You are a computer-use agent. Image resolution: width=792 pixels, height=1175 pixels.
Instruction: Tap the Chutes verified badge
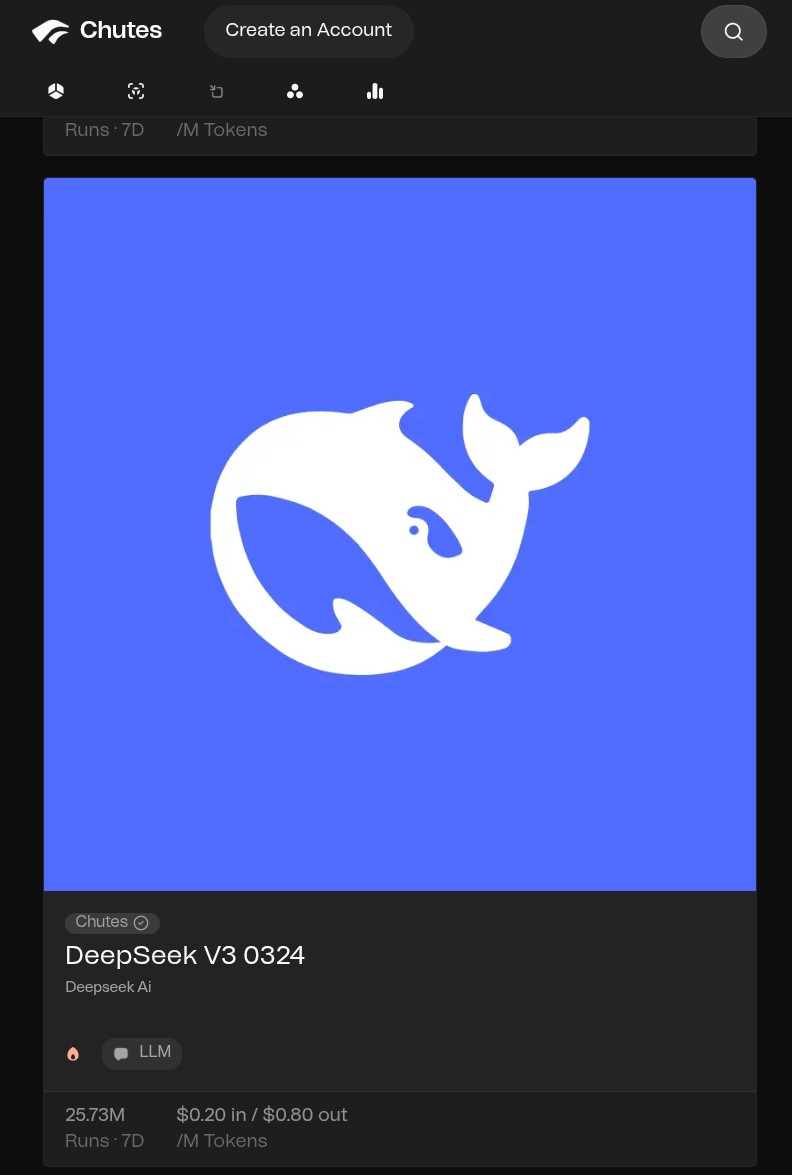tap(112, 922)
